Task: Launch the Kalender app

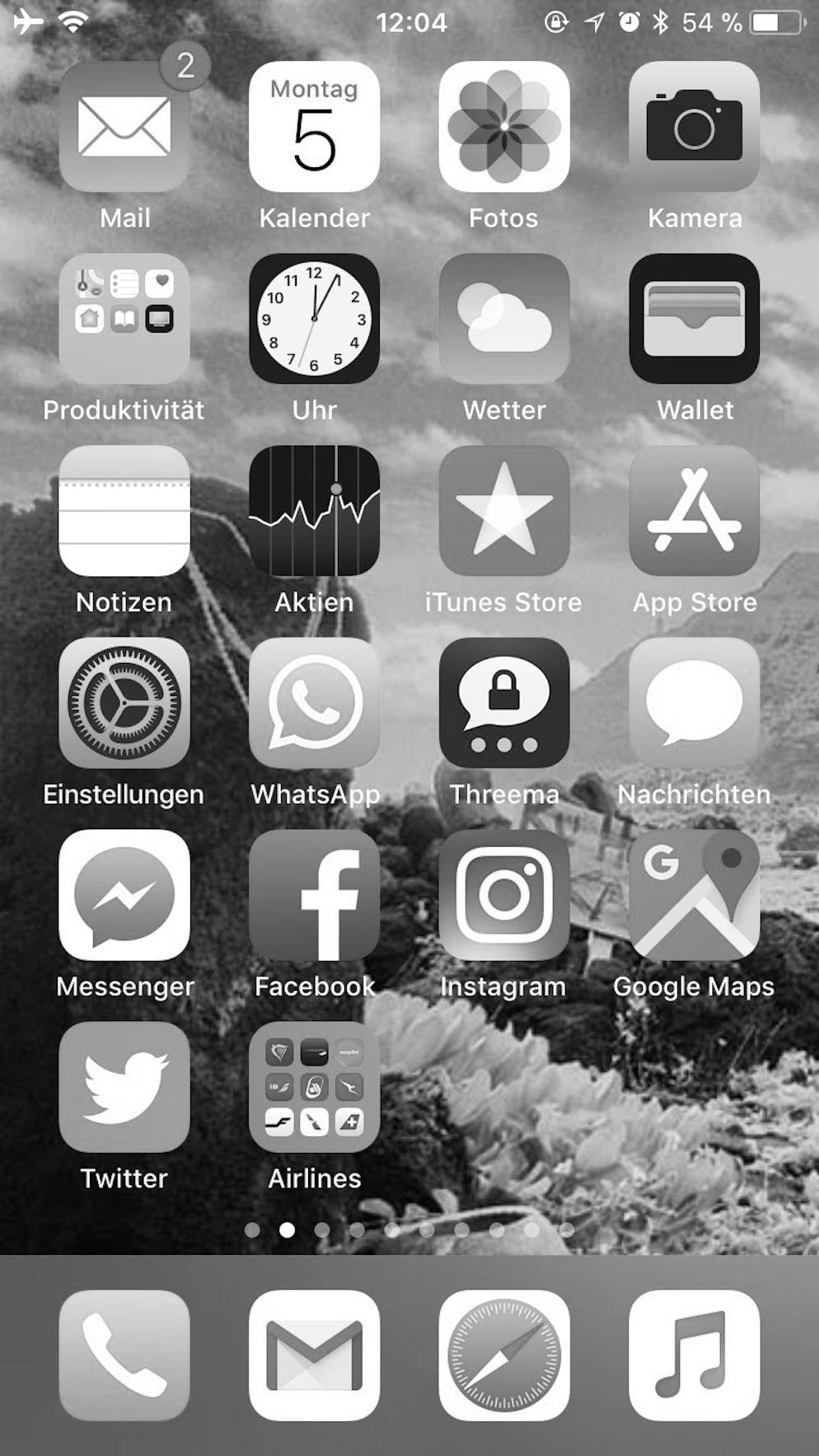Action: (x=314, y=127)
